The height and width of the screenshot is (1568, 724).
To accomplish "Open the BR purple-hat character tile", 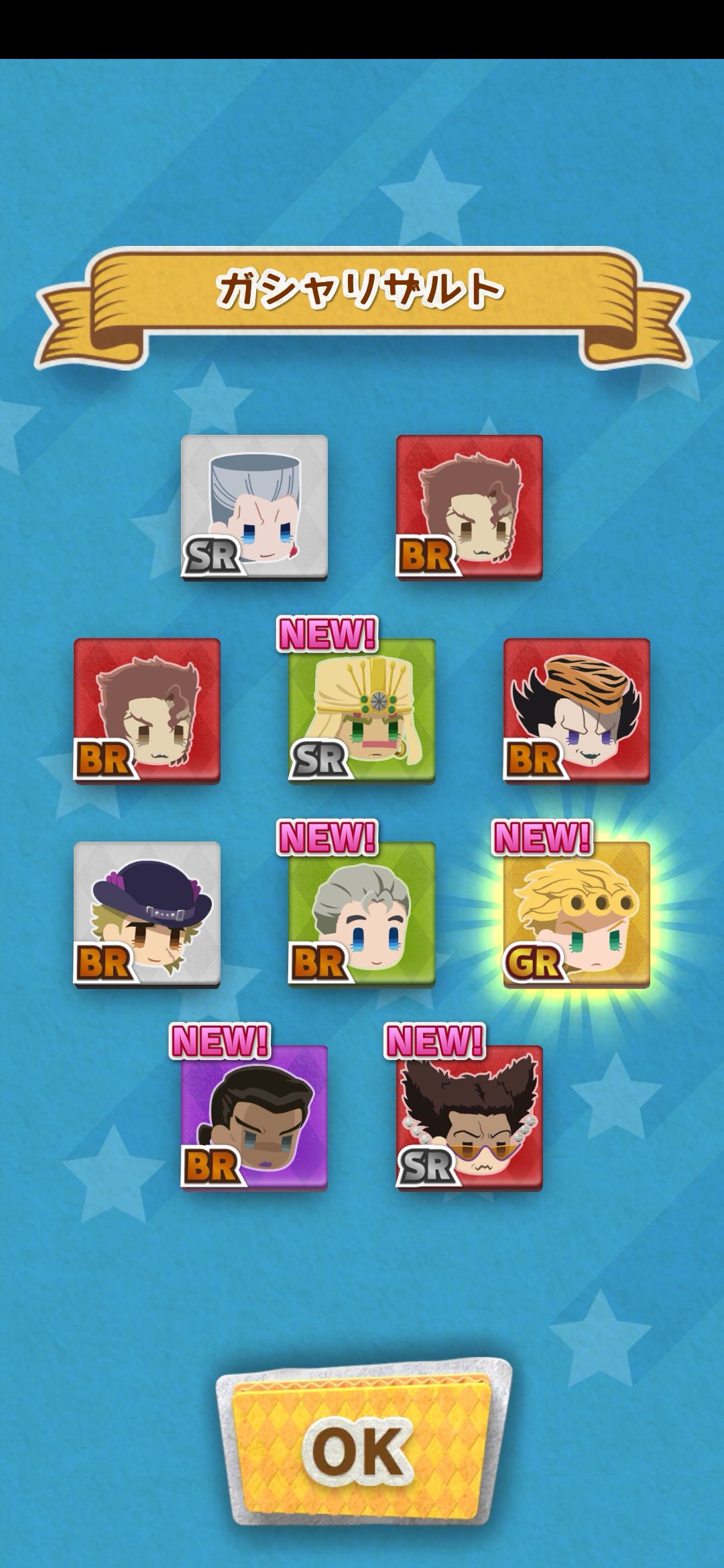I will pos(147,915).
